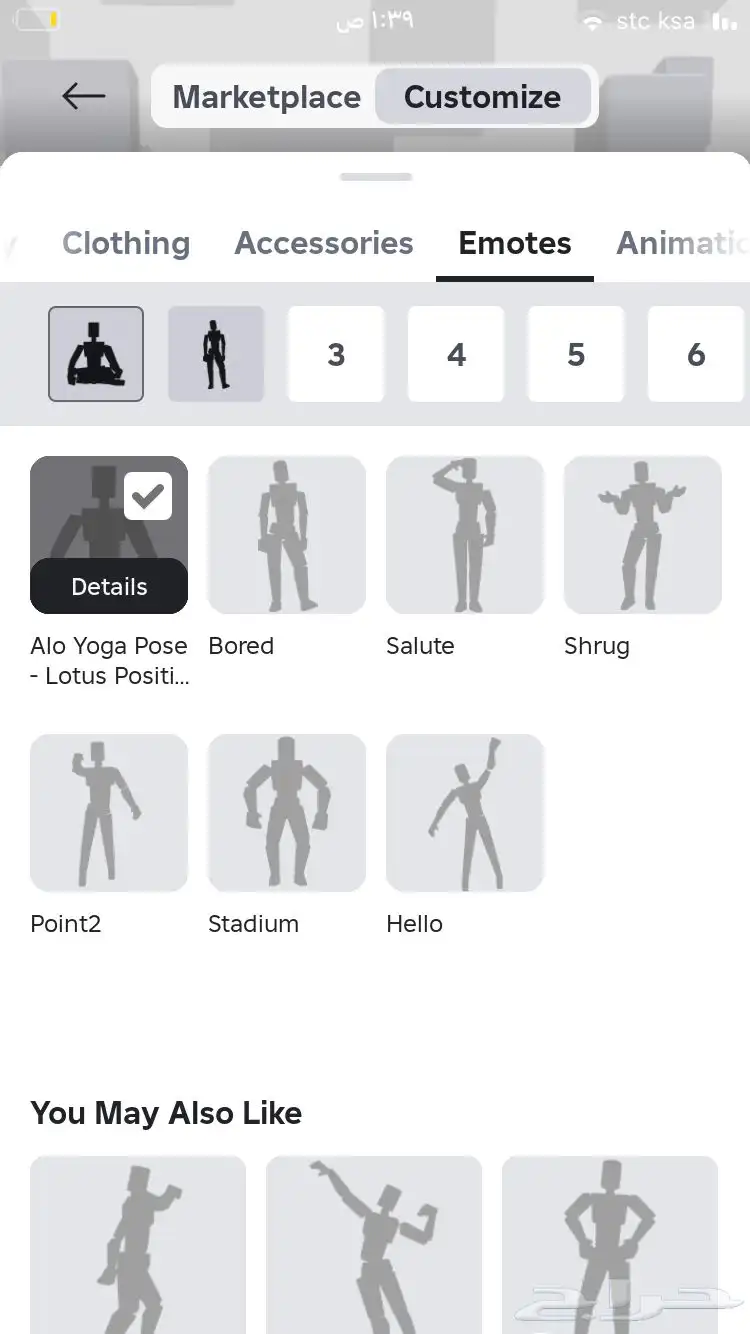Select the Emotes tab
This screenshot has height=1334, width=750.
tap(515, 243)
